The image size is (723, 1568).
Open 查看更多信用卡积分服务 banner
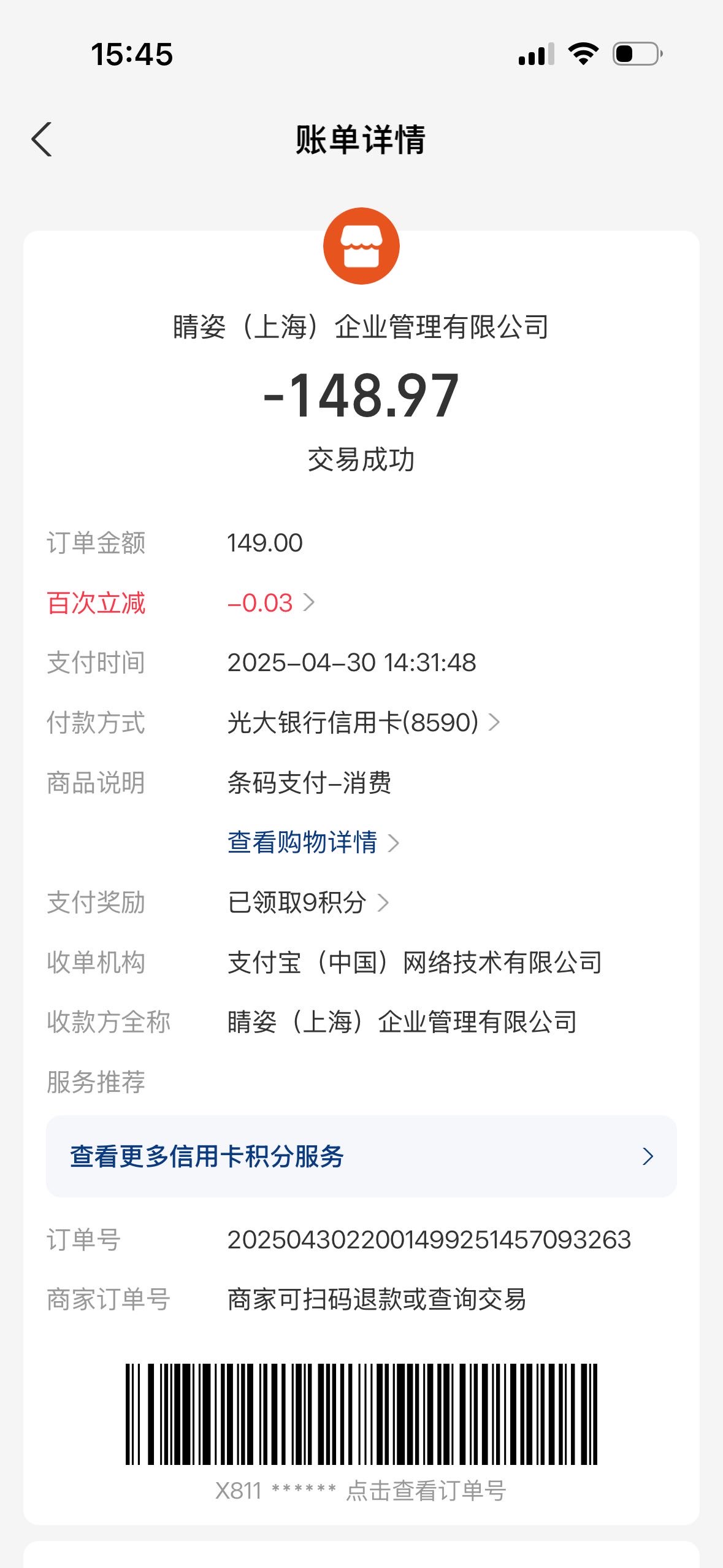[361, 1156]
